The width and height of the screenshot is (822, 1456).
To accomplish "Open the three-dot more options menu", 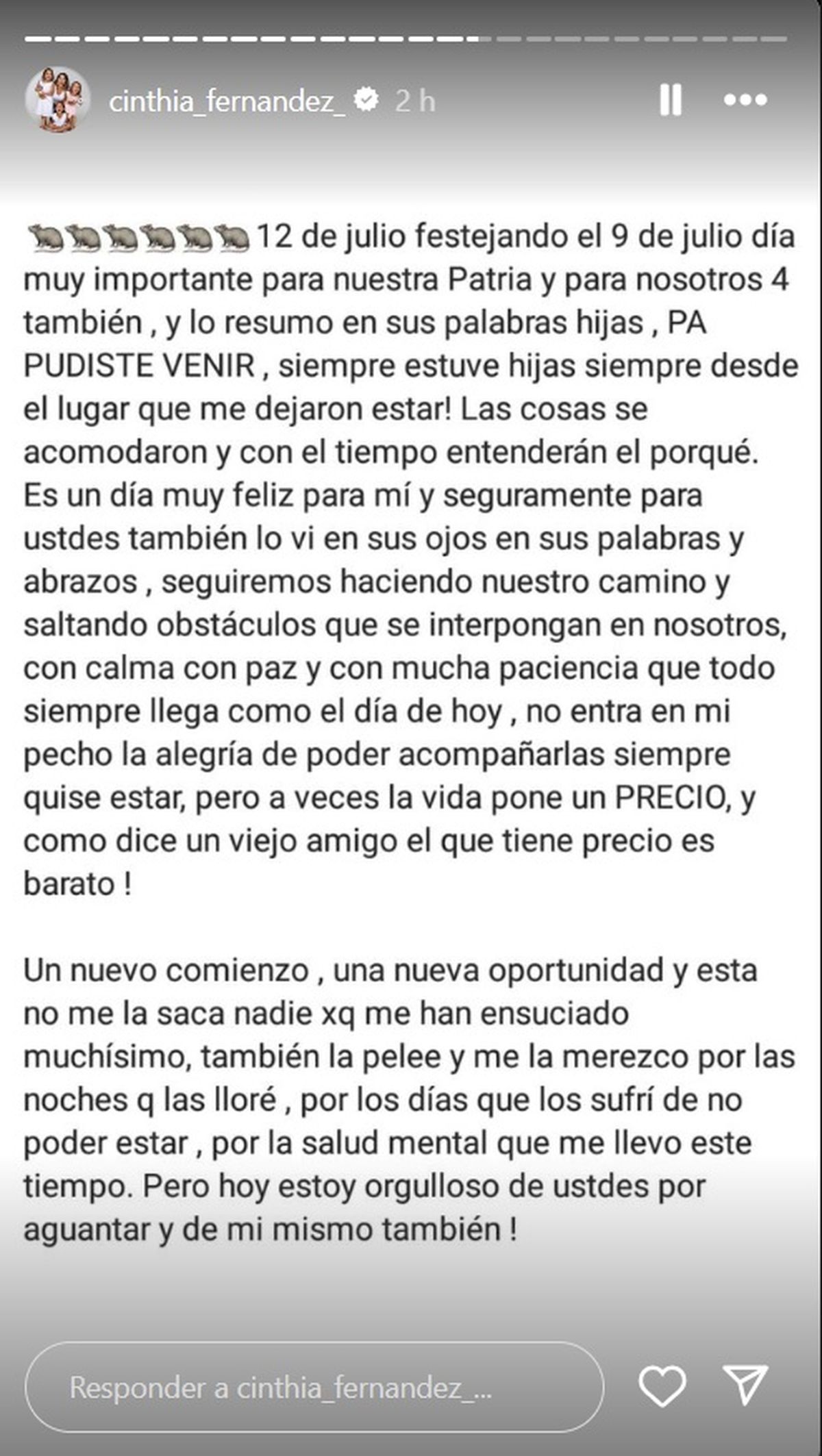I will (745, 101).
